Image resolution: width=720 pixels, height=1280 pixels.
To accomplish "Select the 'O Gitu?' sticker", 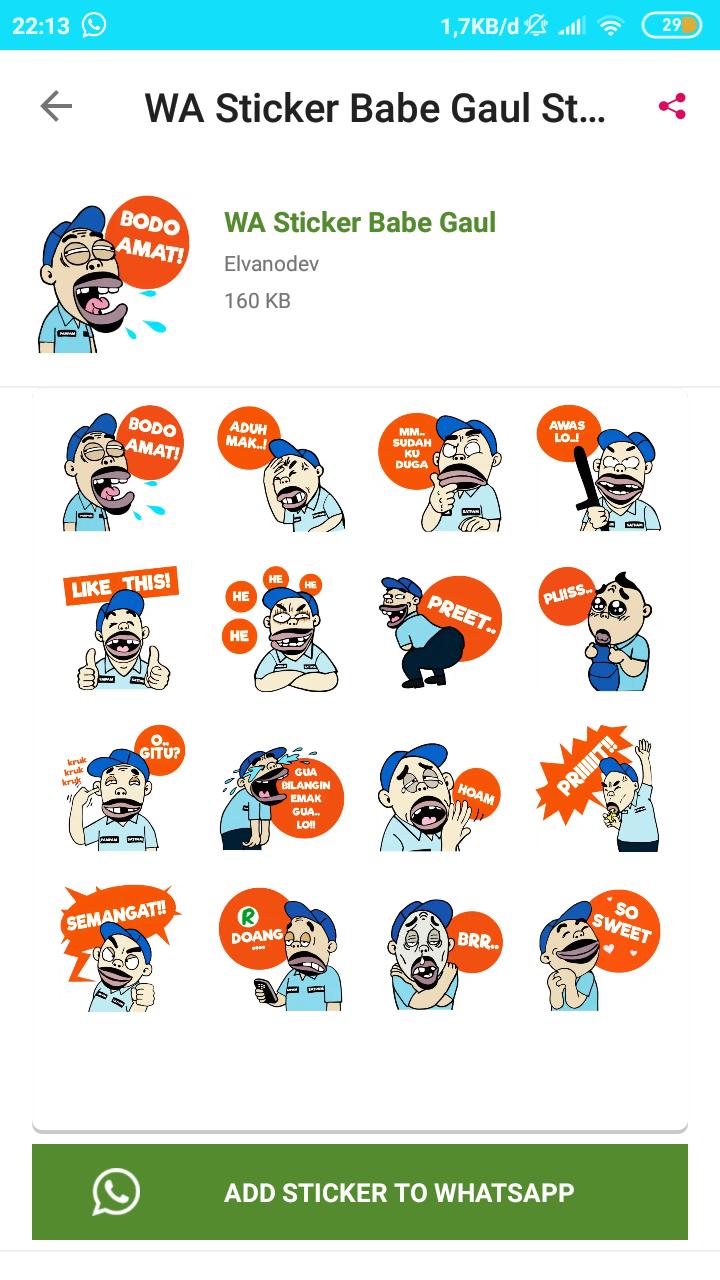I will pyautogui.click(x=122, y=788).
